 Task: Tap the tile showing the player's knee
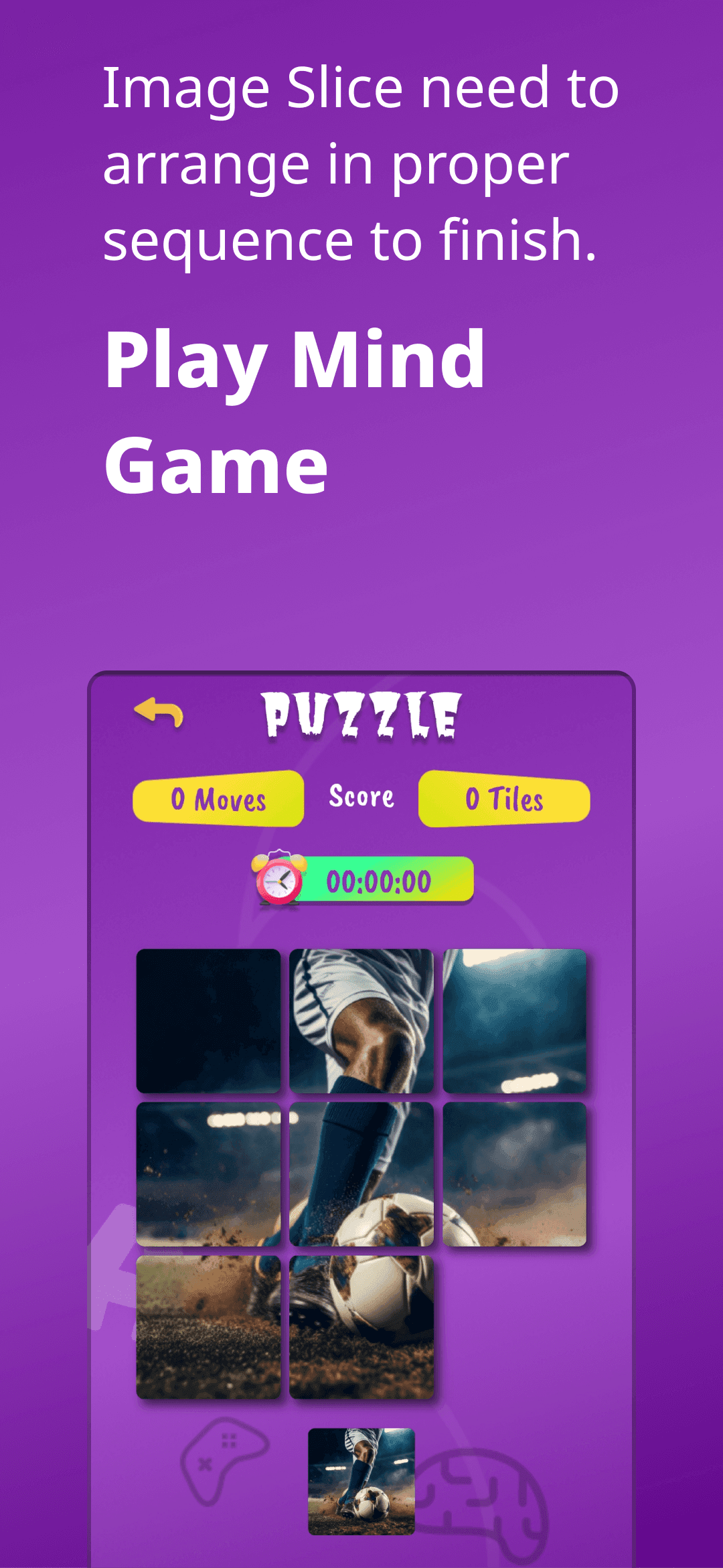(x=361, y=1021)
